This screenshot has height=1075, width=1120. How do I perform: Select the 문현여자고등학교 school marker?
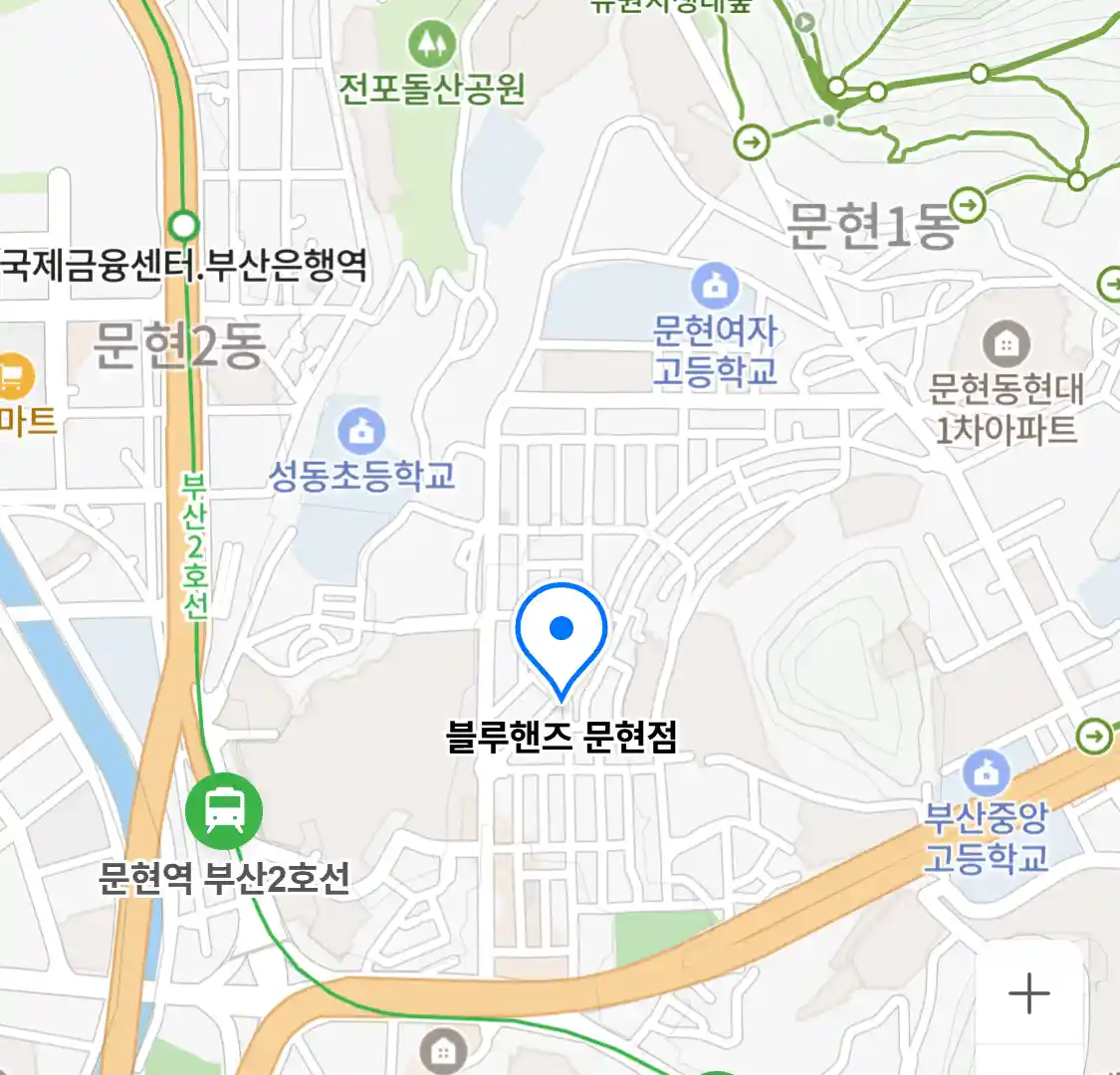coord(715,287)
